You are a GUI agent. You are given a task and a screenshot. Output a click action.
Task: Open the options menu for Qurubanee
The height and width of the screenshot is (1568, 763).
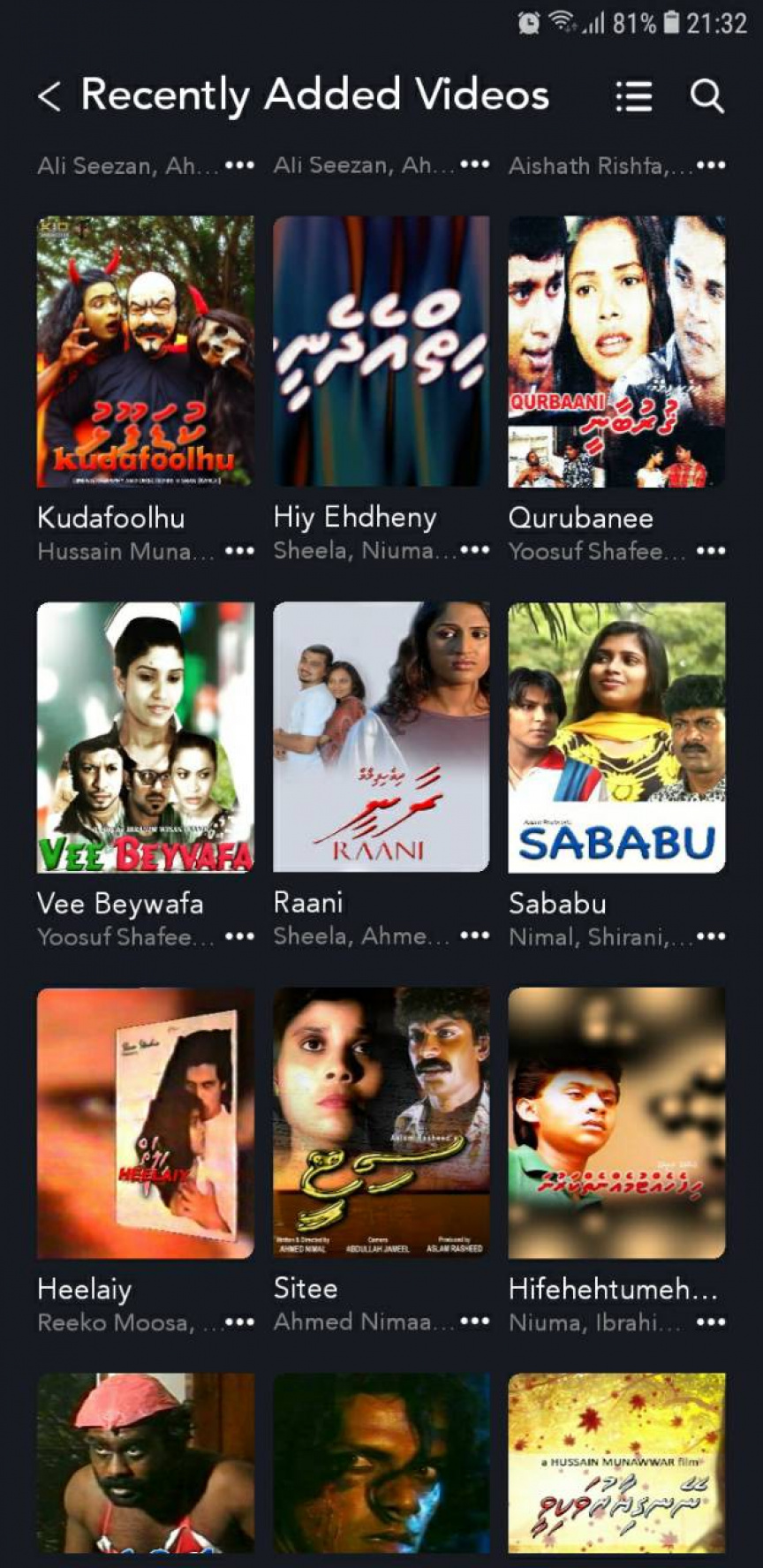[711, 551]
